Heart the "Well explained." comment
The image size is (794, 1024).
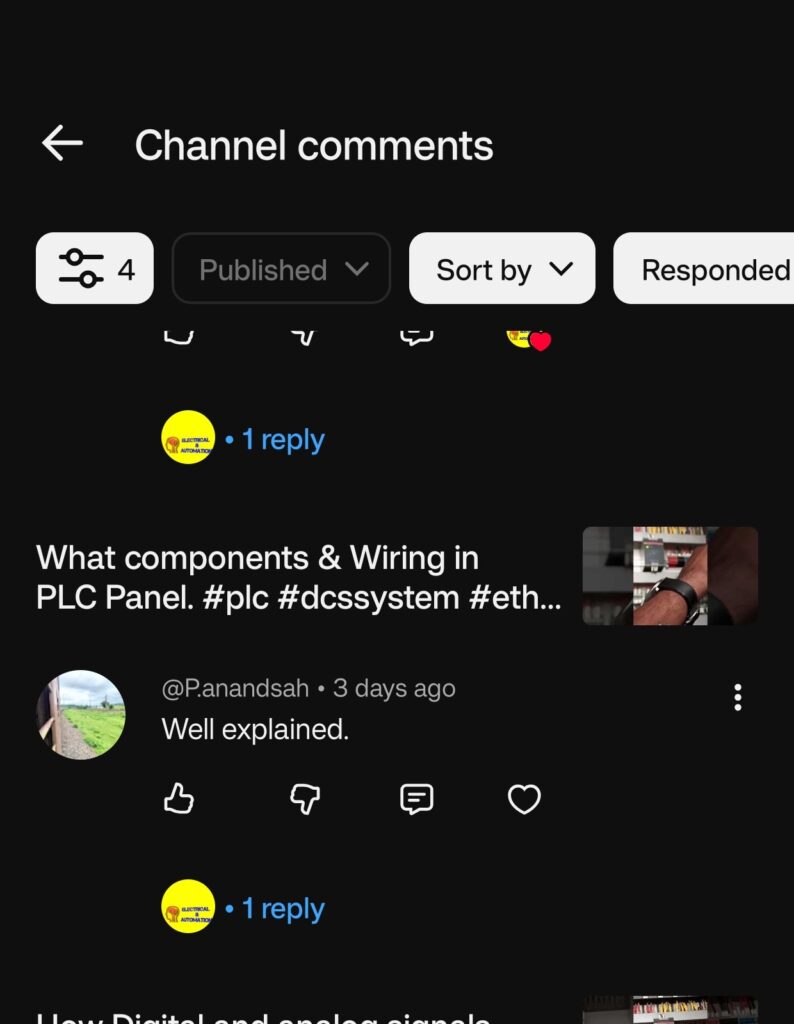525,798
